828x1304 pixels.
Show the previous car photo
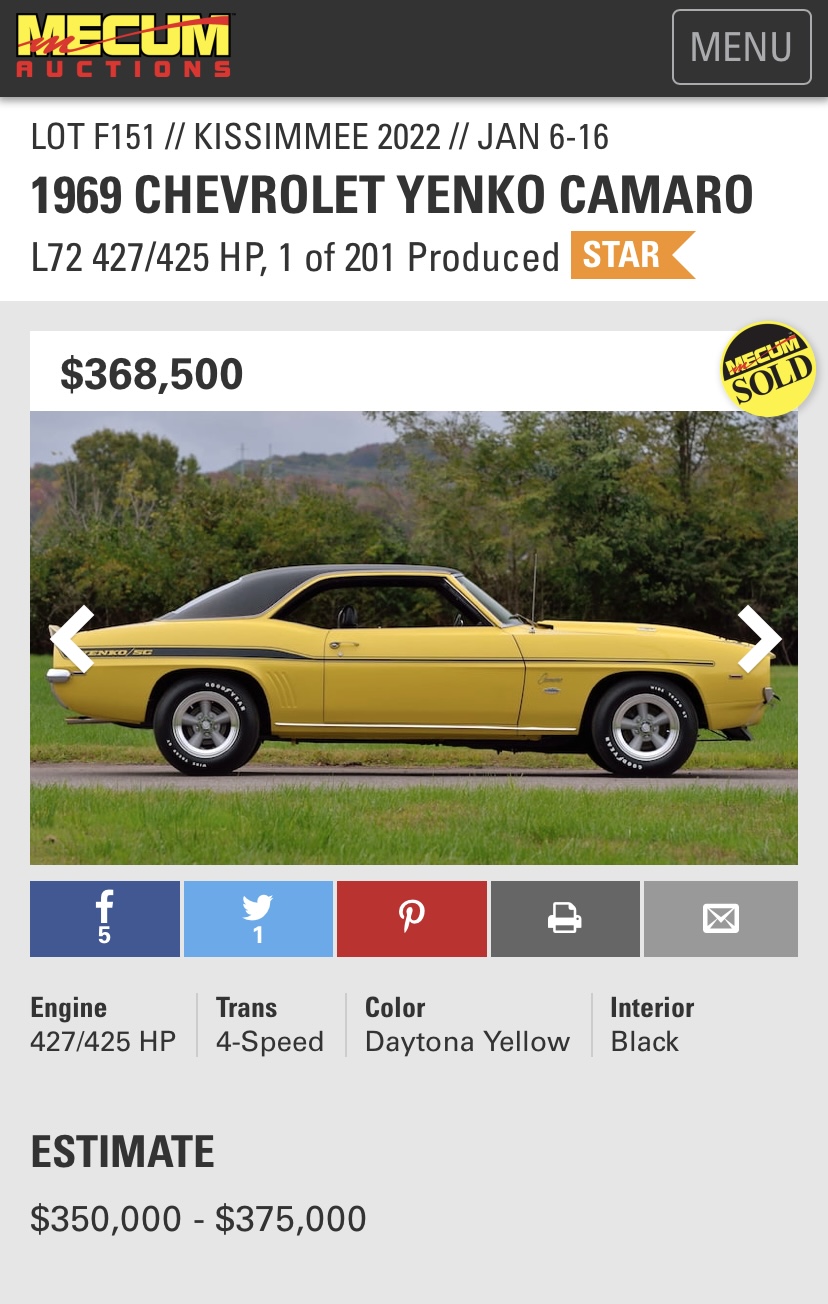pyautogui.click(x=72, y=639)
